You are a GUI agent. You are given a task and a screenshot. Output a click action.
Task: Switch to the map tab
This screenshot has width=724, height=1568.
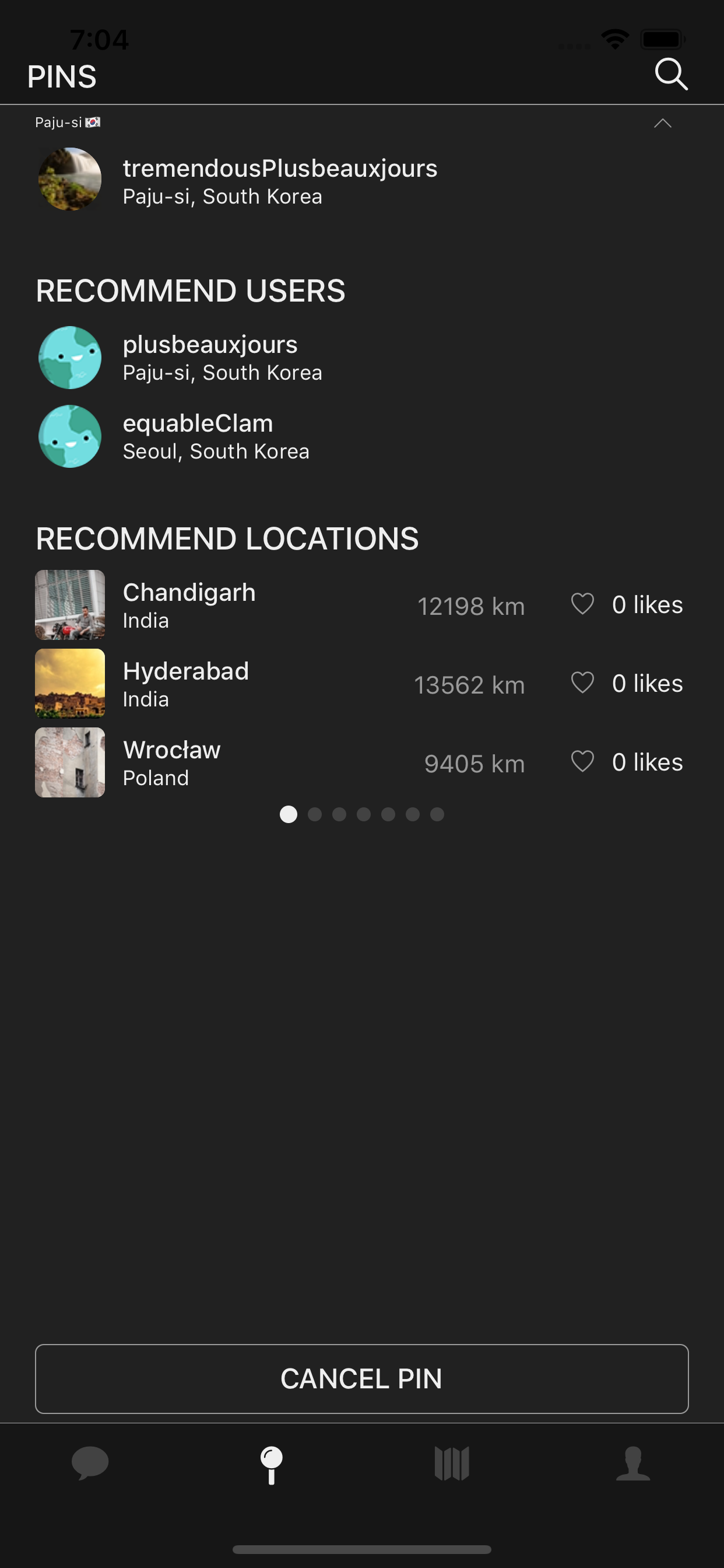(x=452, y=1464)
